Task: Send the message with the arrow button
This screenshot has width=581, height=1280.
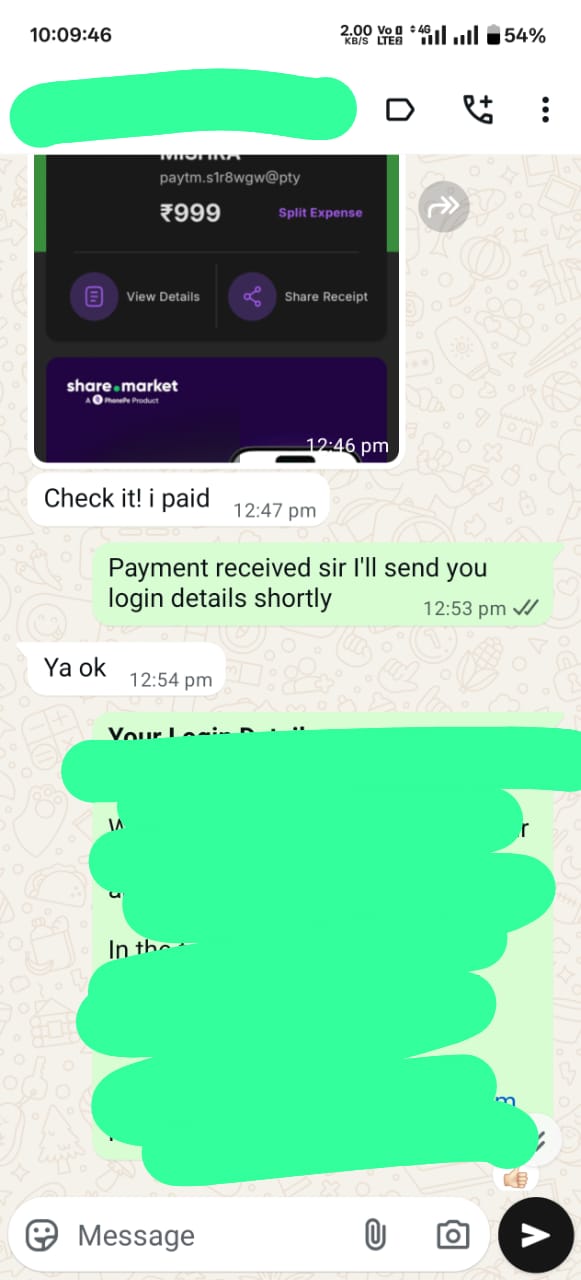Action: click(536, 1235)
